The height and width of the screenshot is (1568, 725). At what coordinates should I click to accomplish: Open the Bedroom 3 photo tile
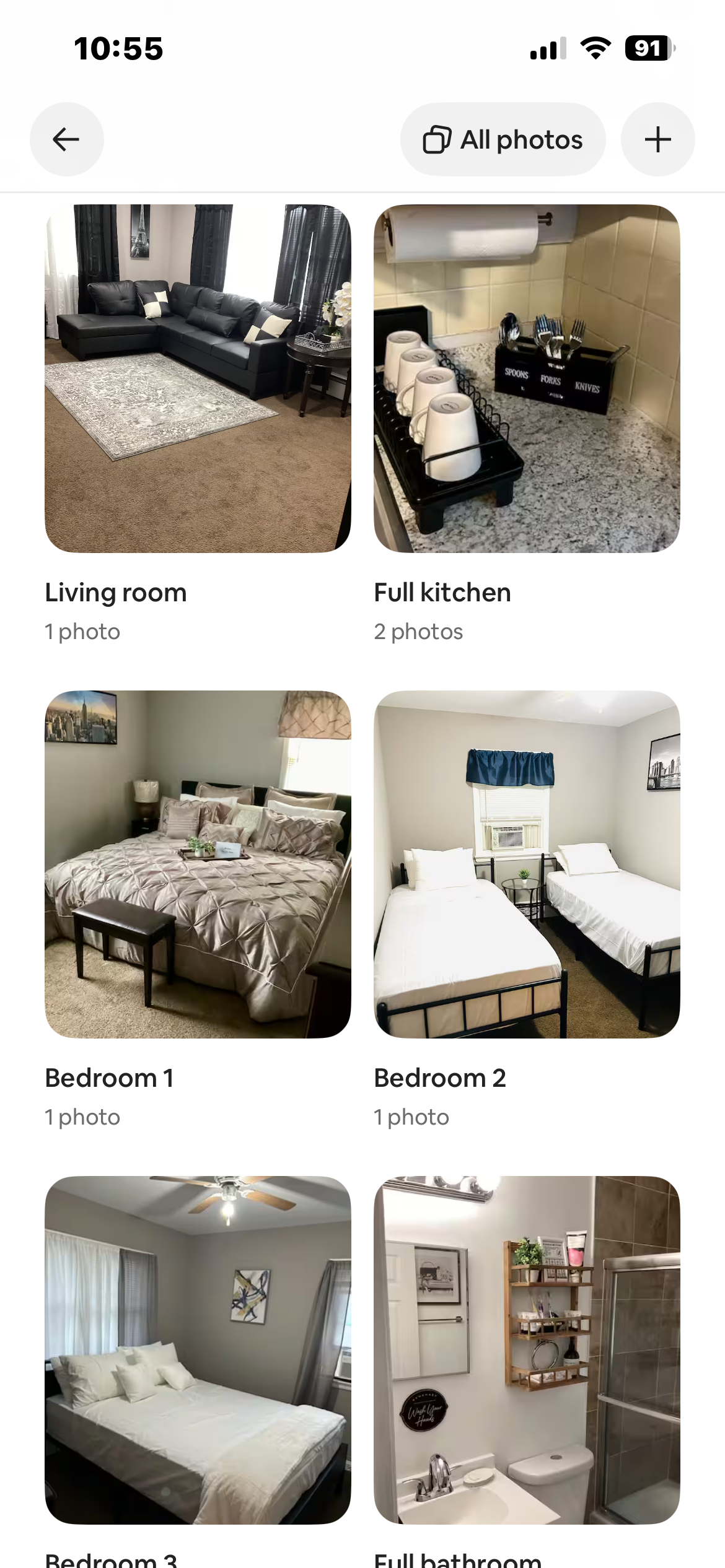tap(198, 1350)
